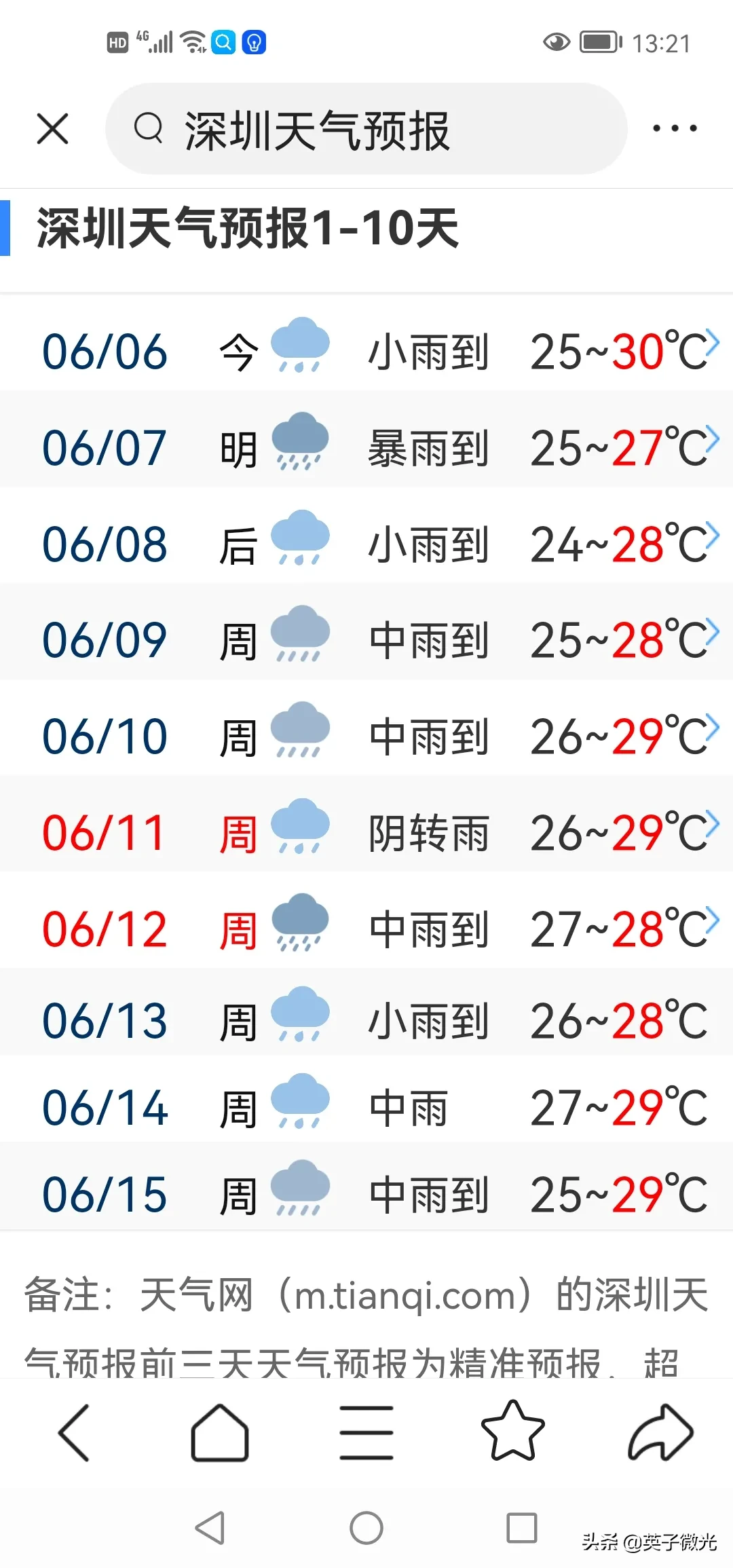Tap the 深圳天气预报 search field
This screenshot has width=733, height=1568.
tap(366, 129)
